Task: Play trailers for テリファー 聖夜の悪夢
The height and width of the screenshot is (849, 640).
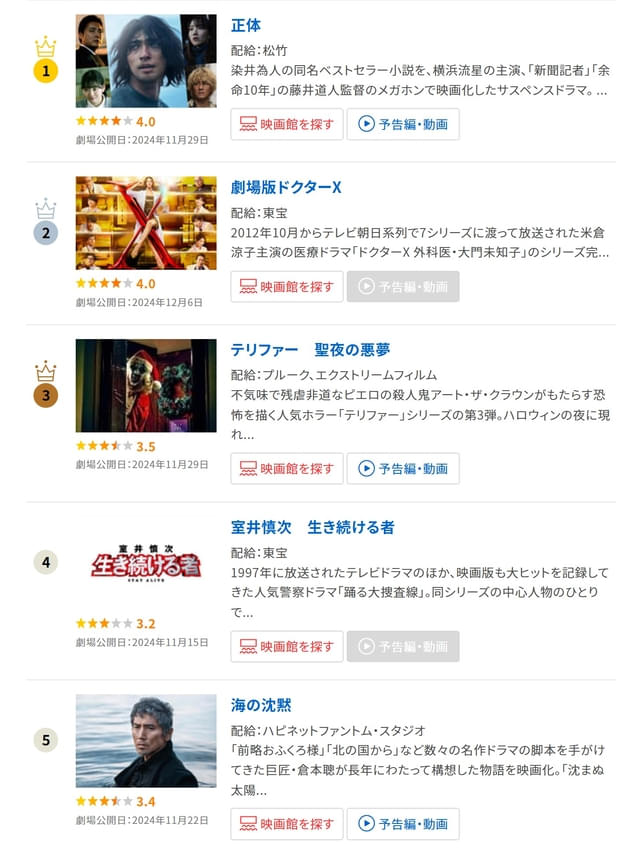Action: point(403,468)
